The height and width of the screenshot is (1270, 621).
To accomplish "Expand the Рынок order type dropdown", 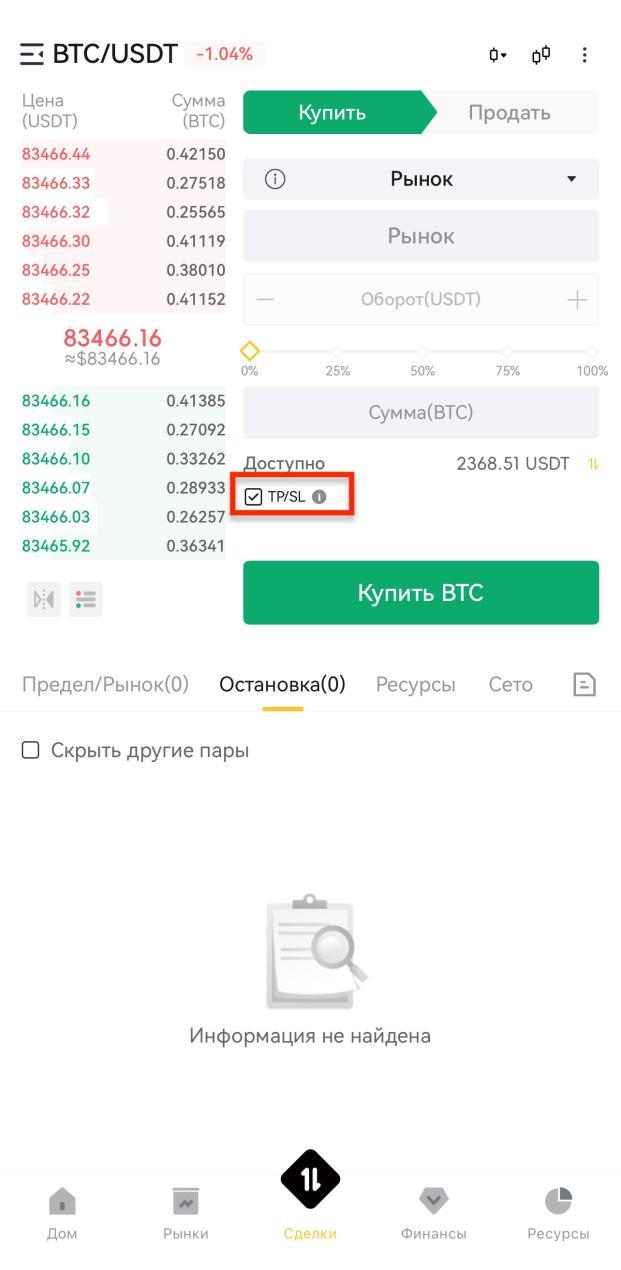I will click(x=421, y=179).
